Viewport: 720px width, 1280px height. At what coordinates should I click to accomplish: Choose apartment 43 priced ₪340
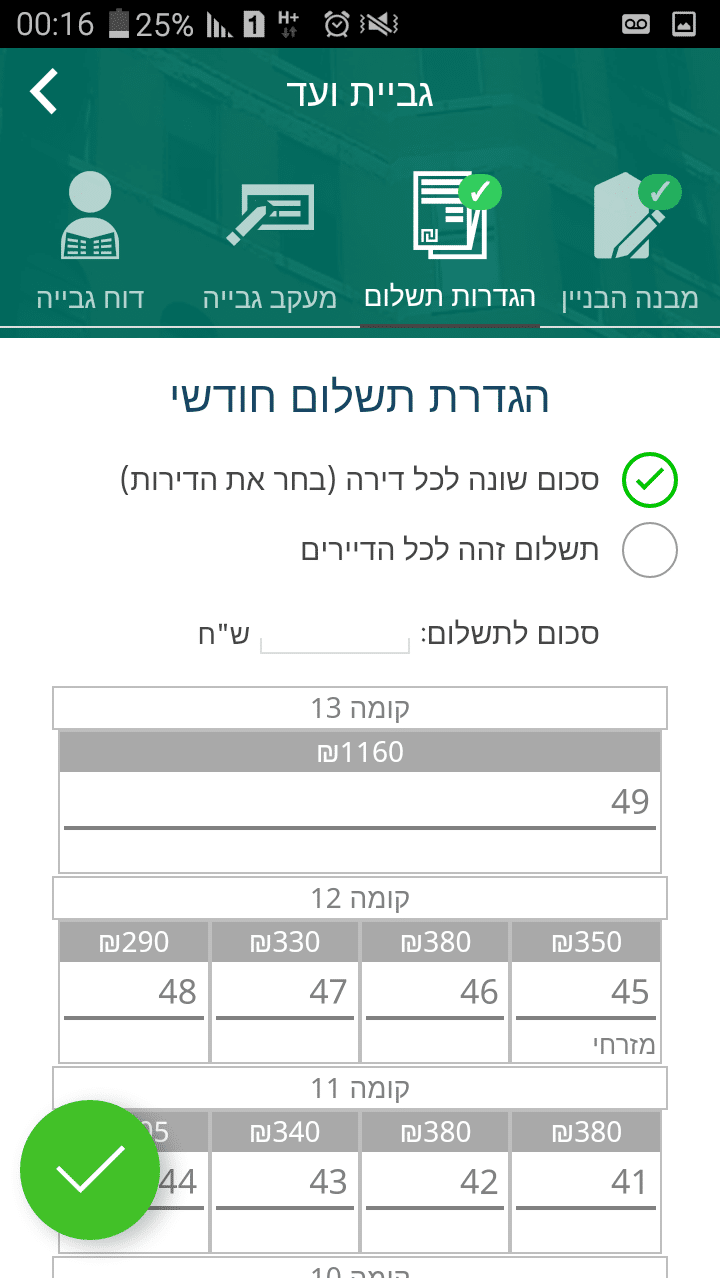(x=285, y=1183)
